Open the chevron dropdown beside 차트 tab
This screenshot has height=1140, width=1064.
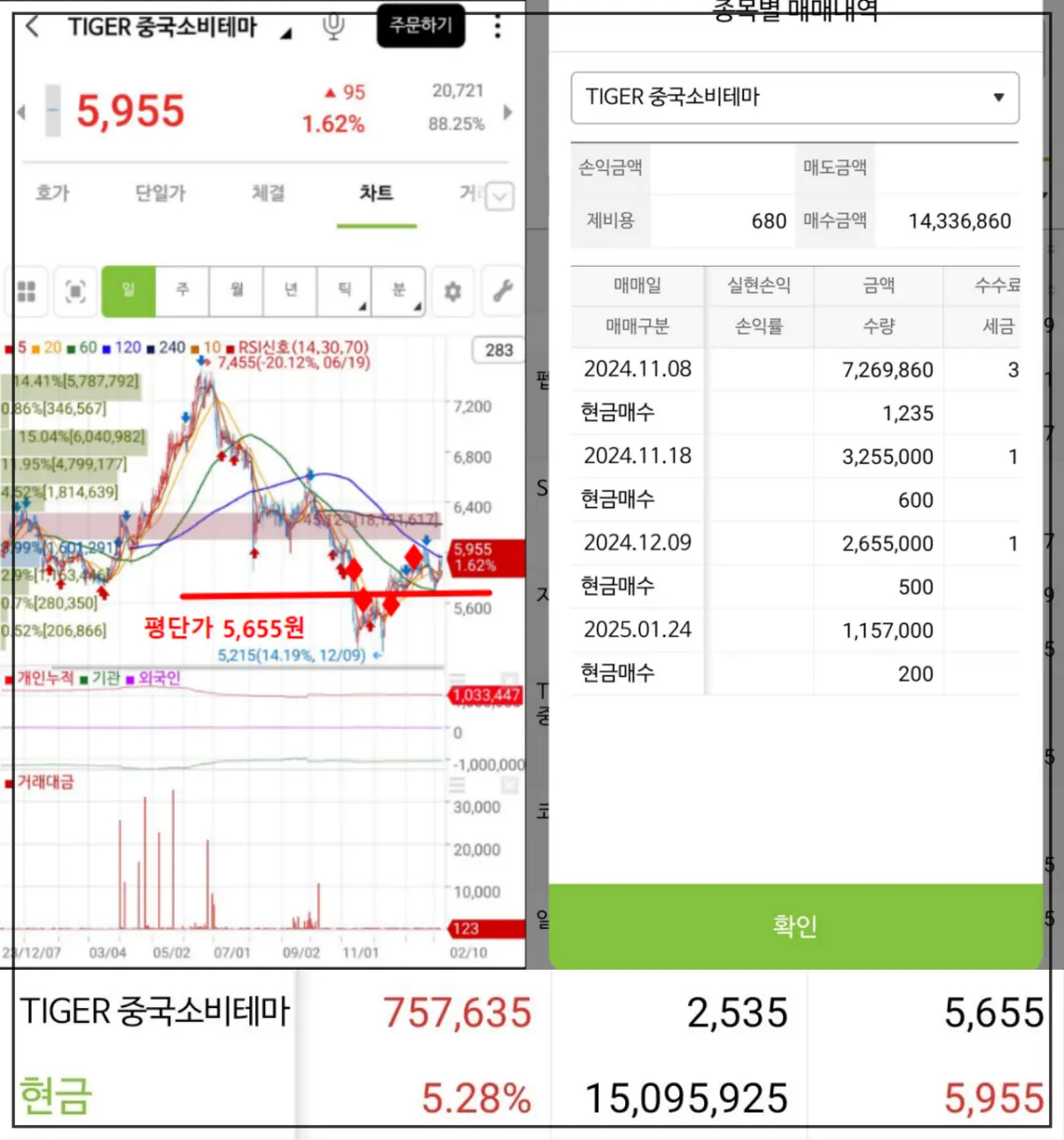click(499, 196)
